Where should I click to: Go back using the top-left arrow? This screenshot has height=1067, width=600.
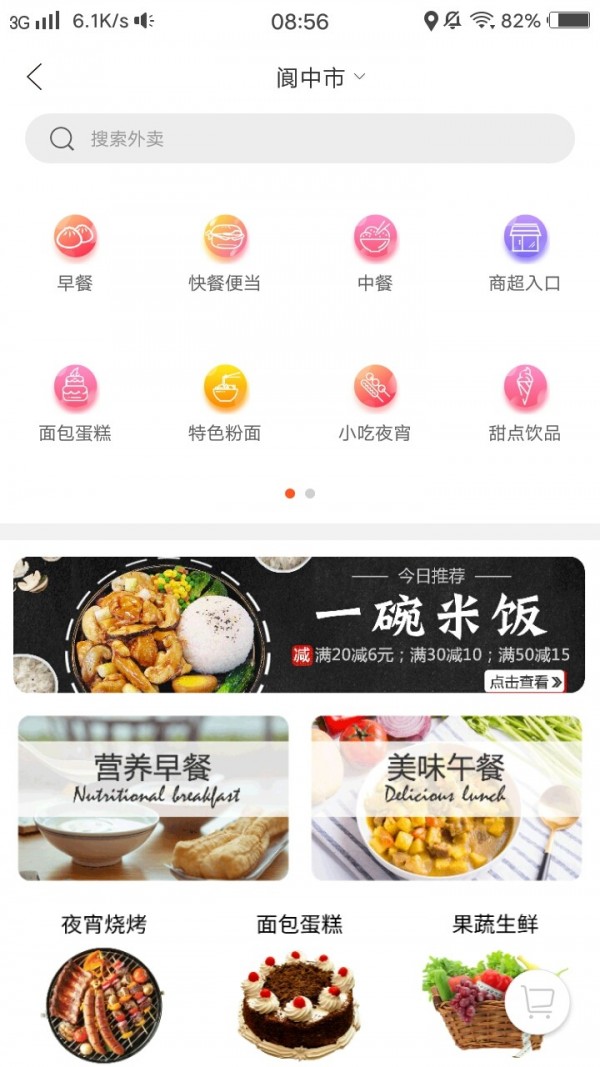[35, 77]
